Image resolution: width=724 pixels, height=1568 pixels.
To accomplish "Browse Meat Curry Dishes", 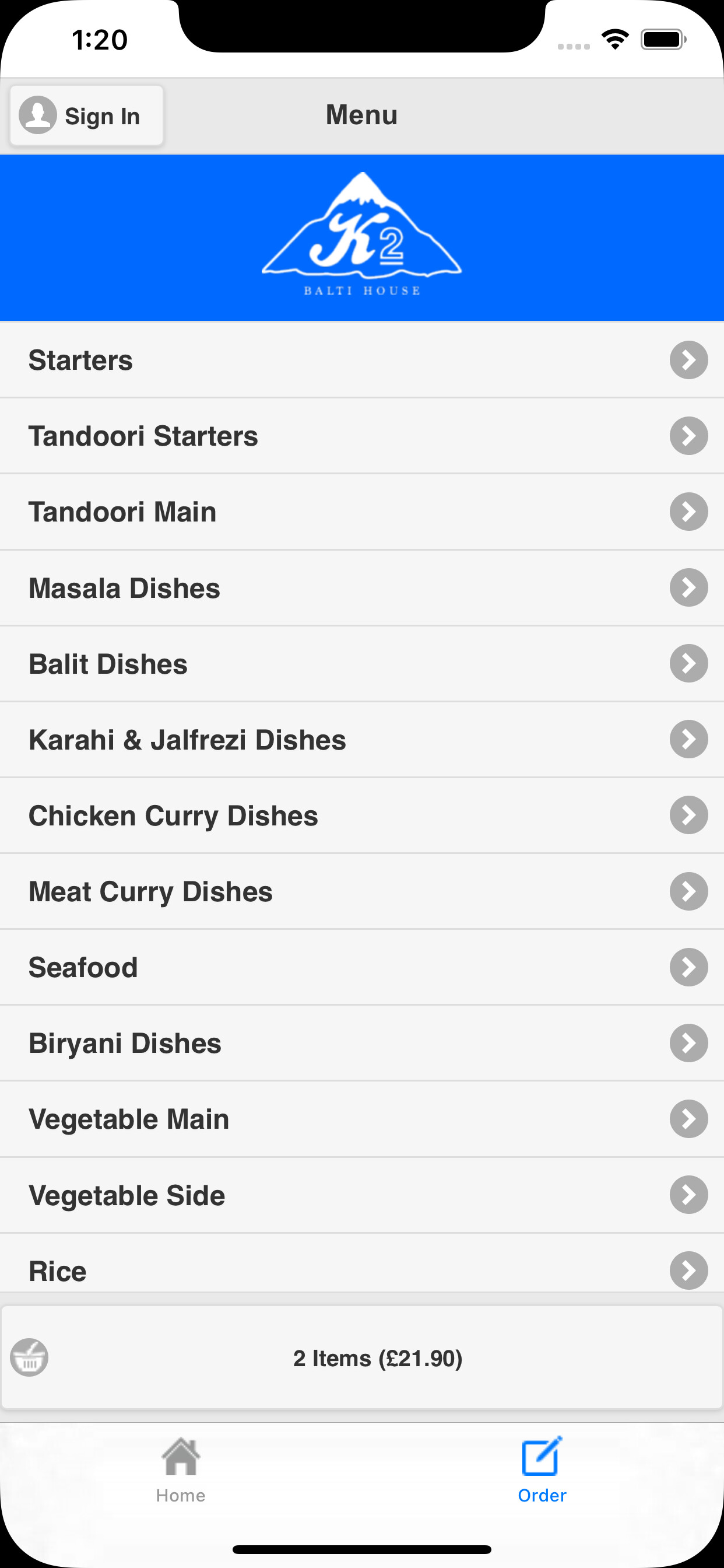I will coord(362,891).
